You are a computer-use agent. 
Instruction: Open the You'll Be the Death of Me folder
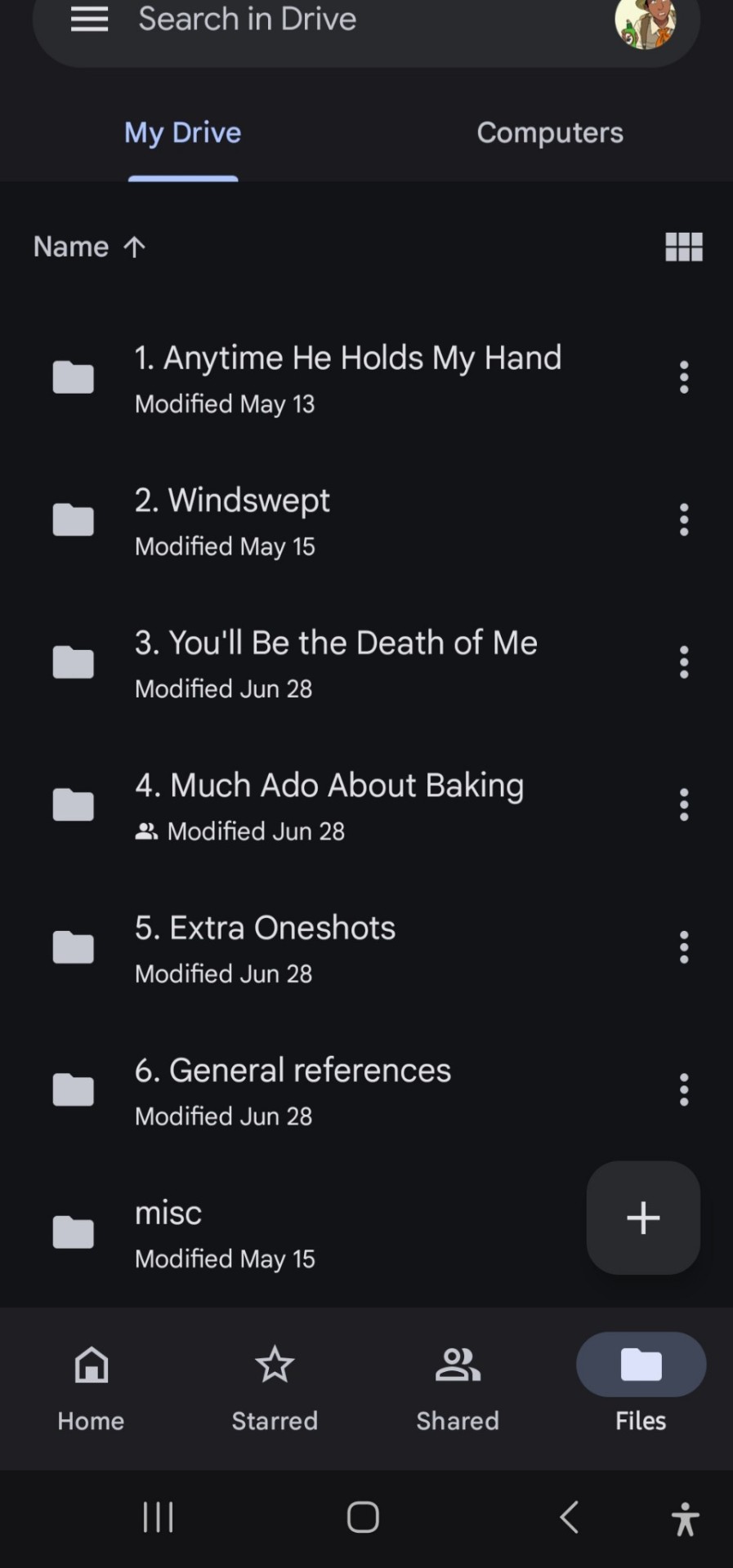click(x=335, y=661)
